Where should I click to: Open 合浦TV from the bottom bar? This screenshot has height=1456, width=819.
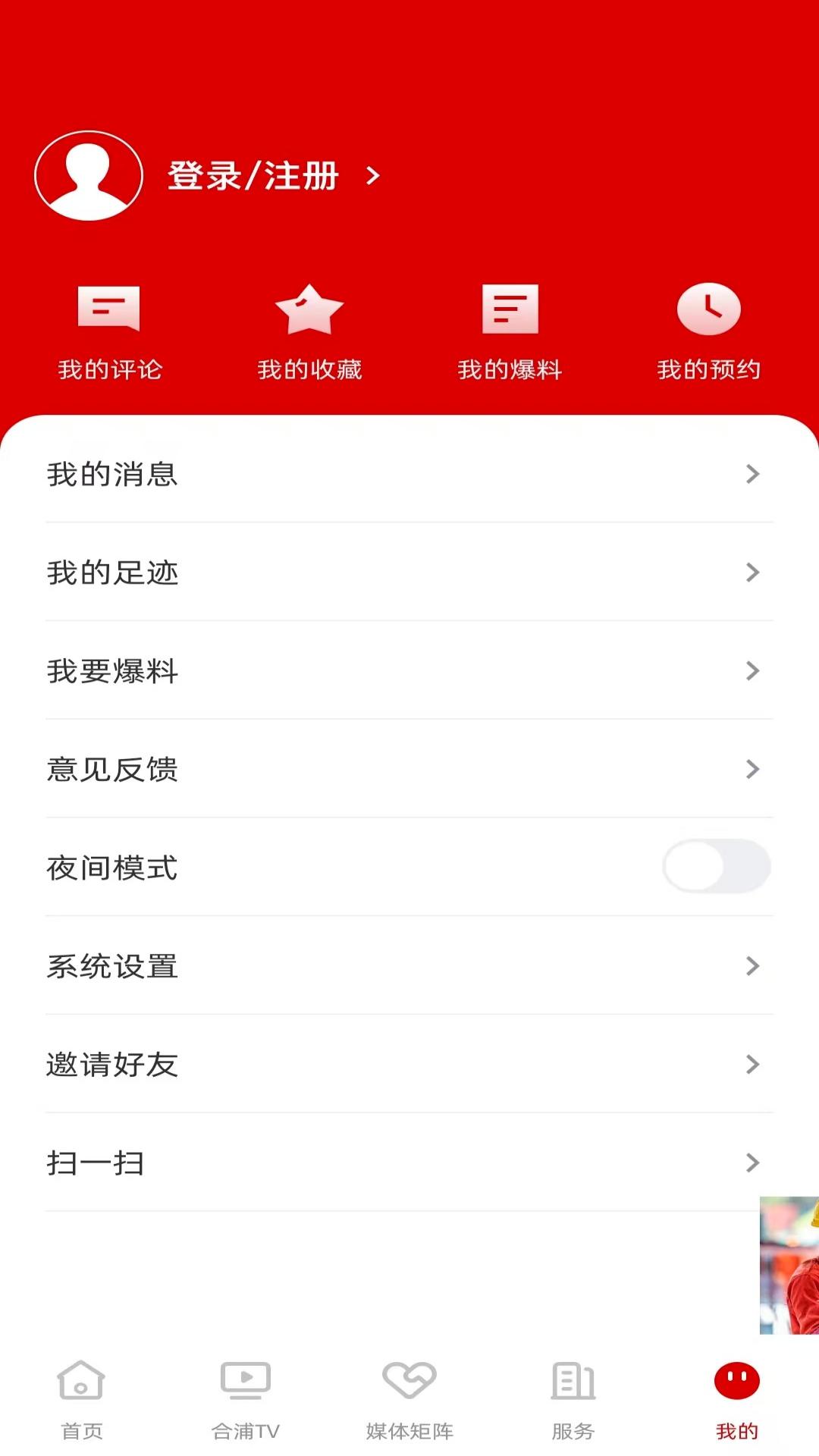pos(246,1395)
